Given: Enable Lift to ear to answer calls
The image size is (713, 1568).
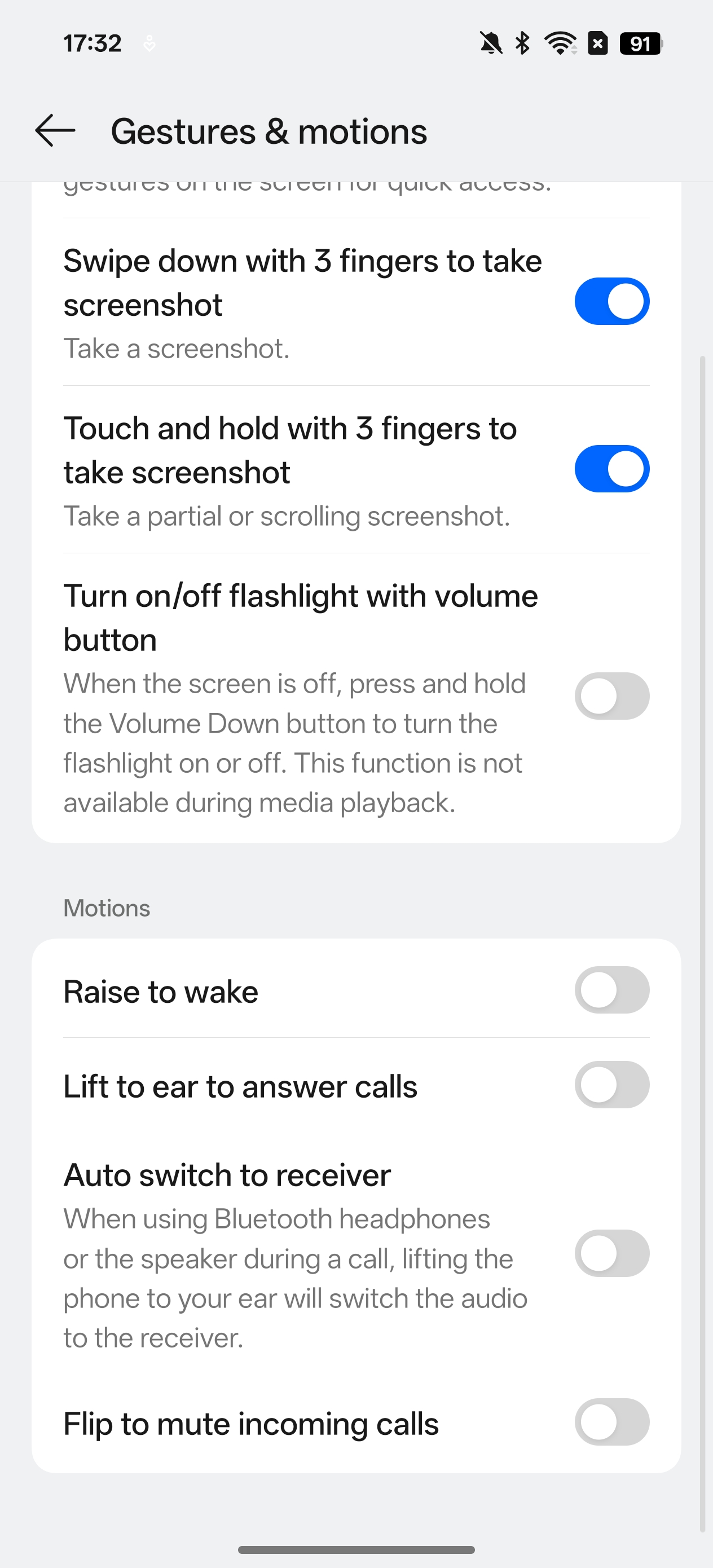Looking at the screenshot, I should point(612,1085).
